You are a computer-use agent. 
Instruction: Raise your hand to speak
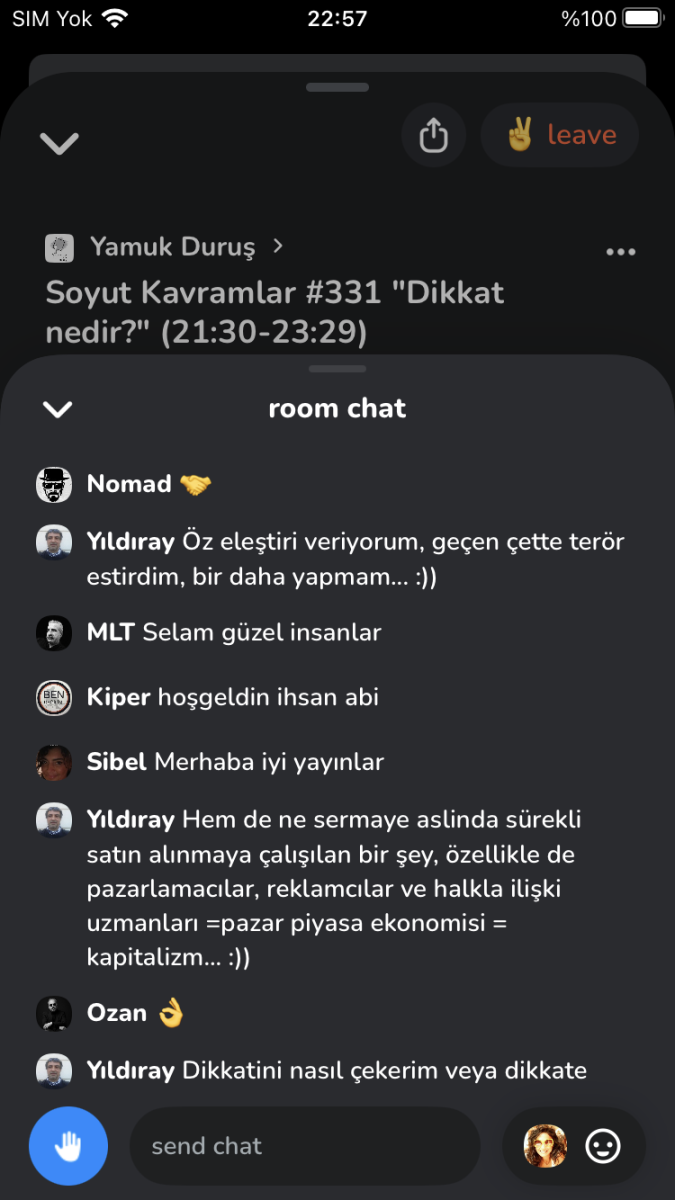pos(68,1146)
